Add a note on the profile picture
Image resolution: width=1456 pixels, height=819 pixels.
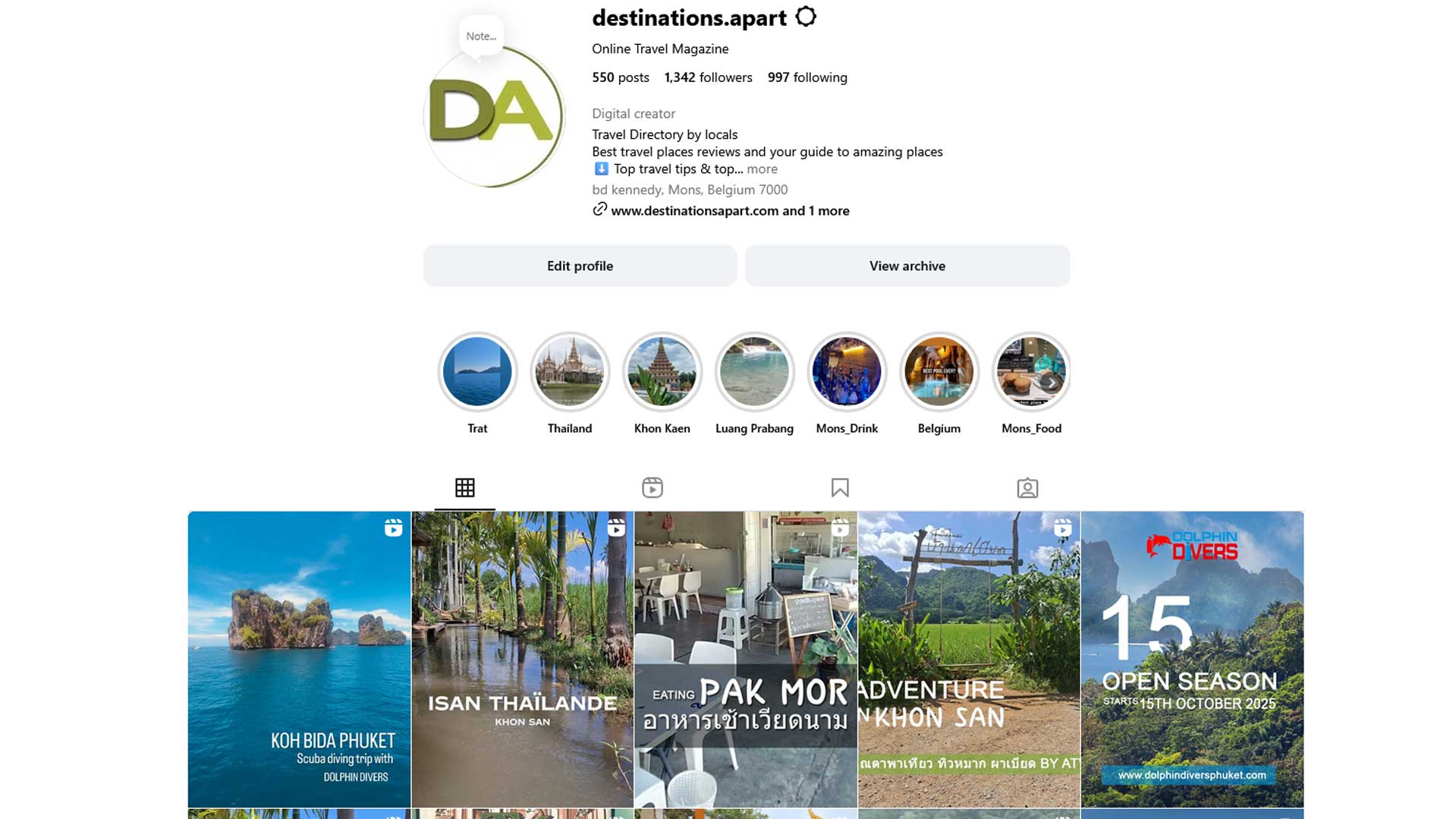pos(481,36)
